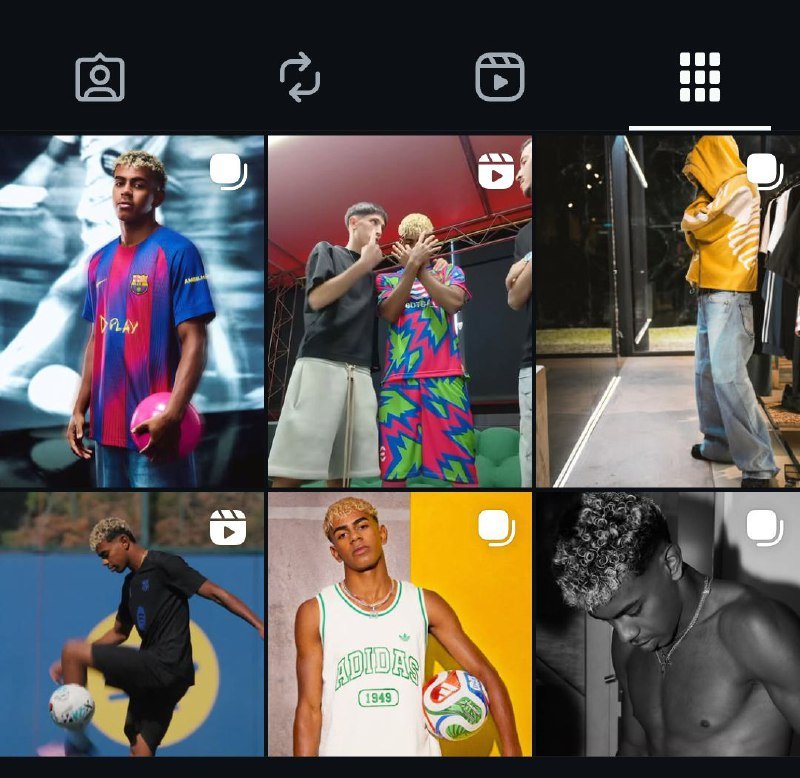Open the black-and-white shirtless photo post

point(668,625)
